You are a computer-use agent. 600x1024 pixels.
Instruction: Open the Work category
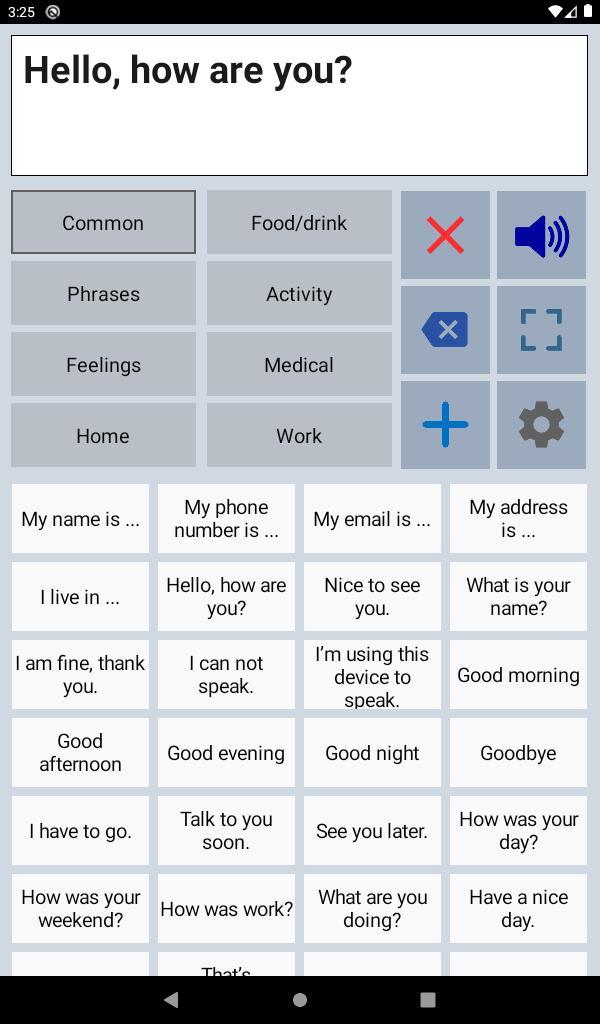click(x=299, y=436)
